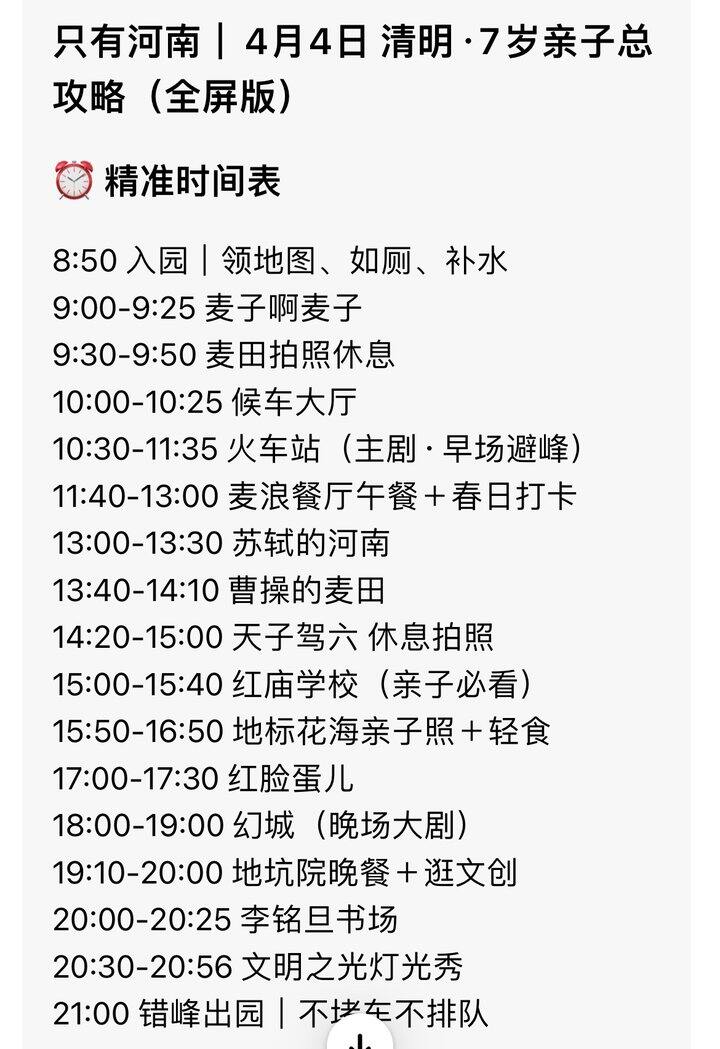The height and width of the screenshot is (1049, 720).
Task: Tap the scroll-to-bottom arrow button
Action: 359,1038
